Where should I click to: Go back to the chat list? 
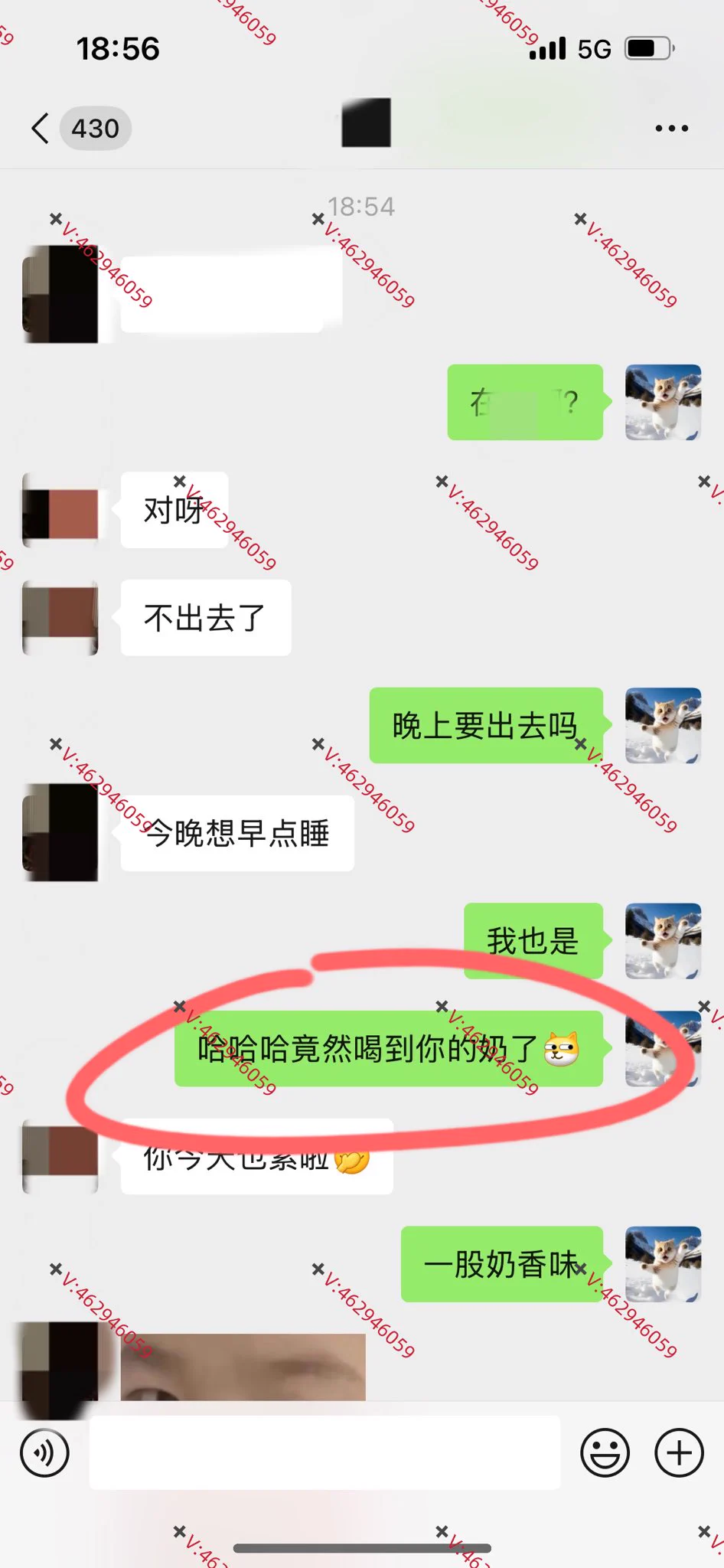(41, 128)
